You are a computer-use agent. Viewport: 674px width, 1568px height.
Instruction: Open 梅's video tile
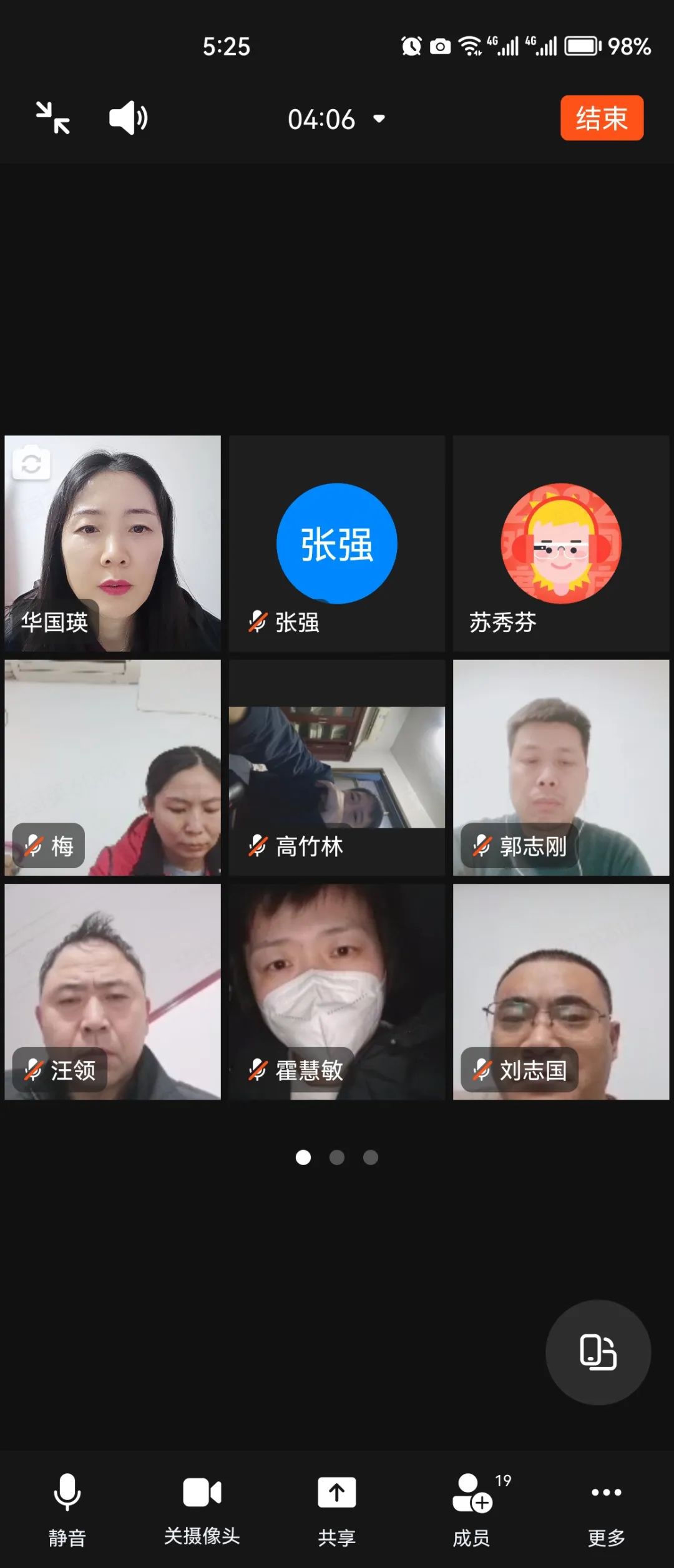[112, 767]
